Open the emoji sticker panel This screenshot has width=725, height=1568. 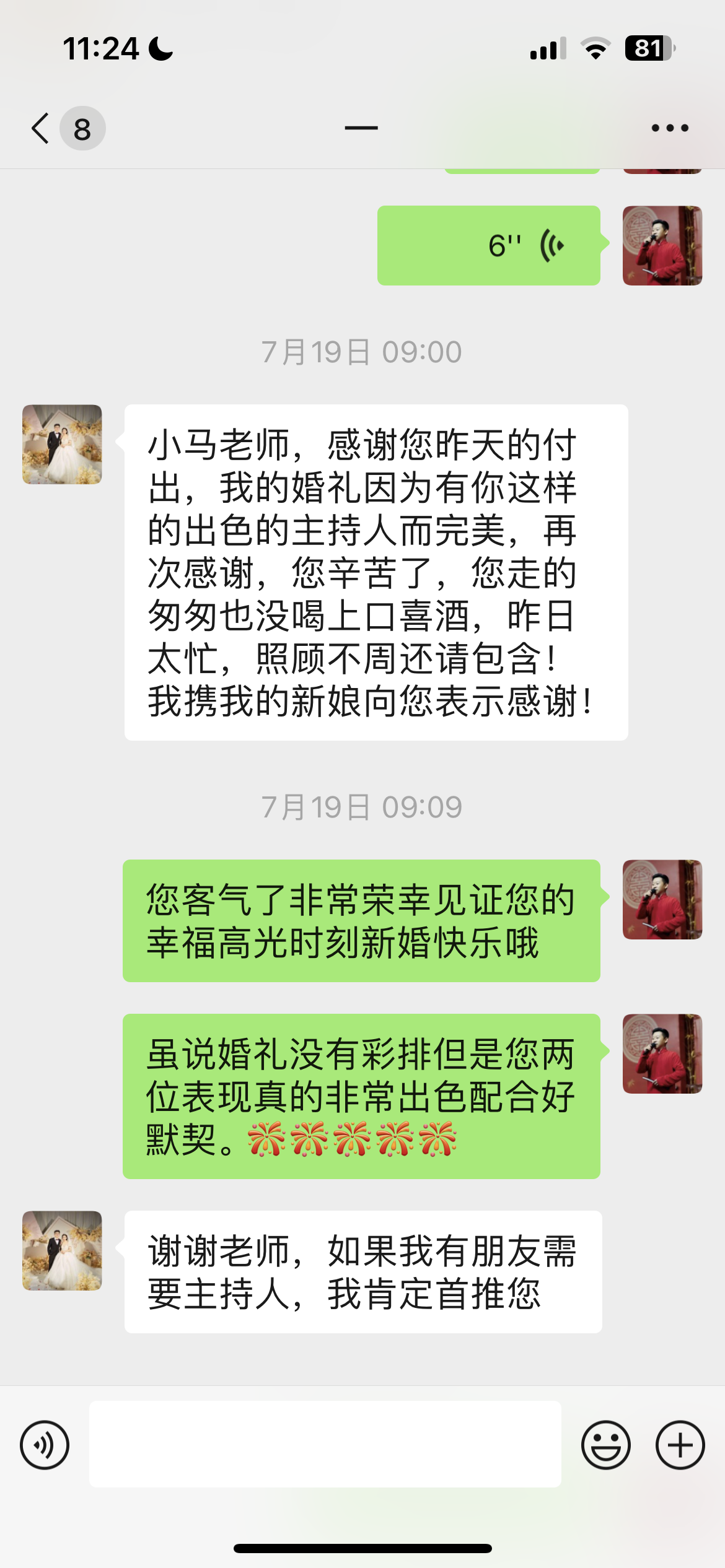pyautogui.click(x=606, y=1445)
